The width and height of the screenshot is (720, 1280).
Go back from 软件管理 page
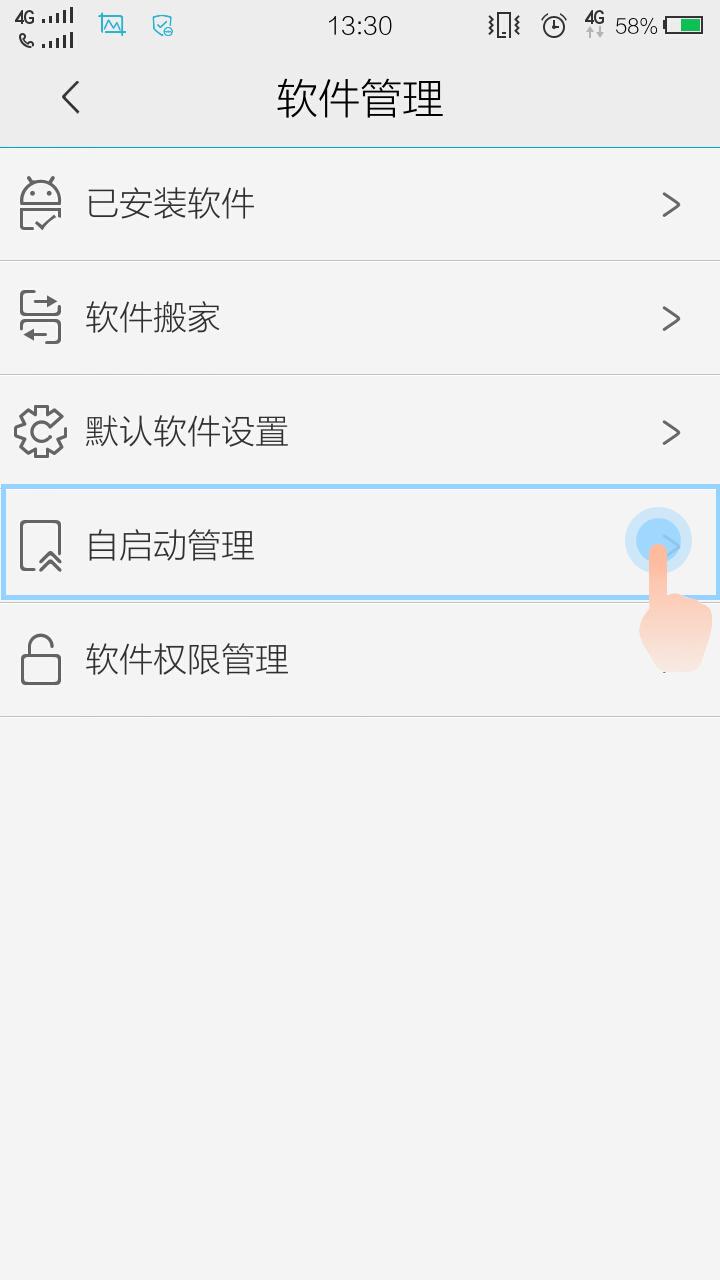coord(70,98)
